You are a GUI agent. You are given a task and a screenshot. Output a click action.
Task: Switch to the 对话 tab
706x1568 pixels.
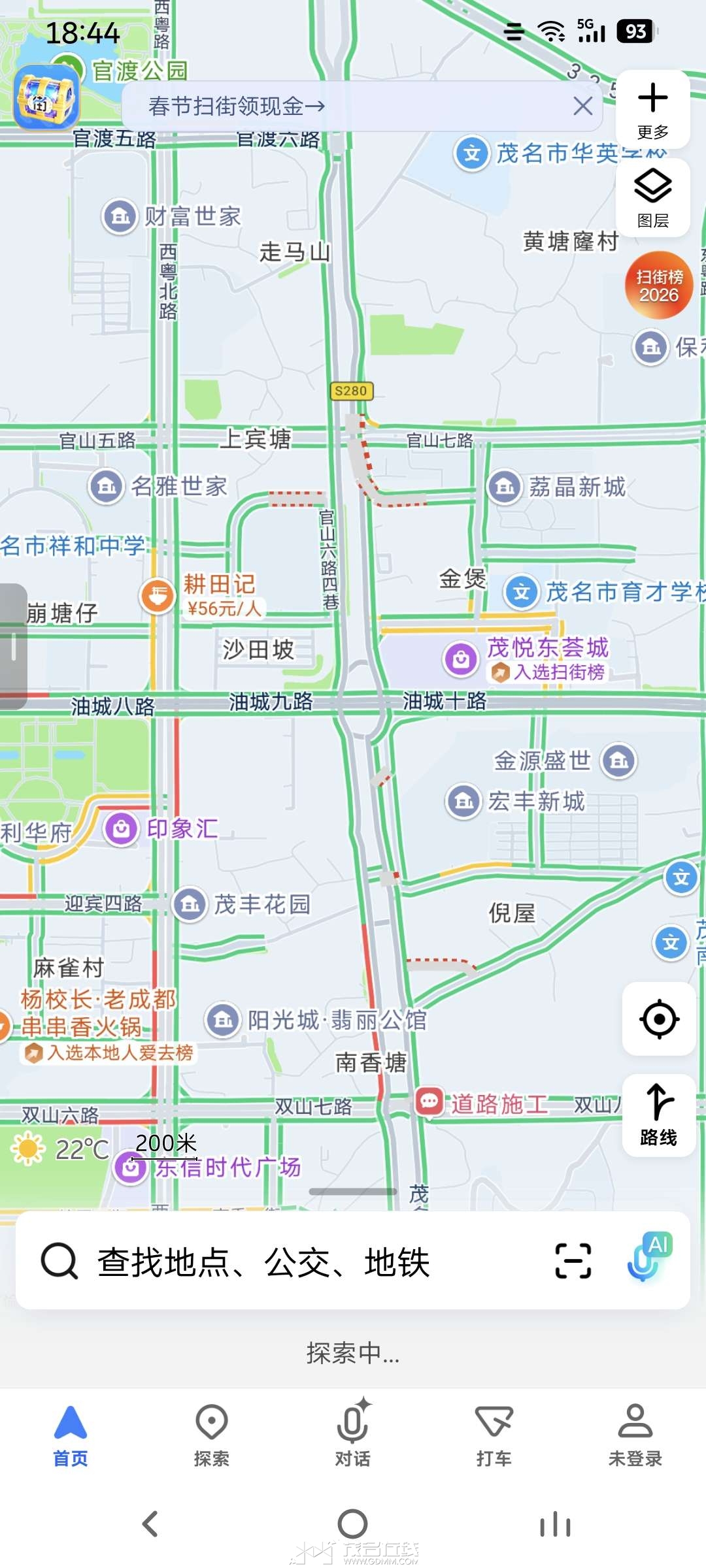tap(353, 1435)
